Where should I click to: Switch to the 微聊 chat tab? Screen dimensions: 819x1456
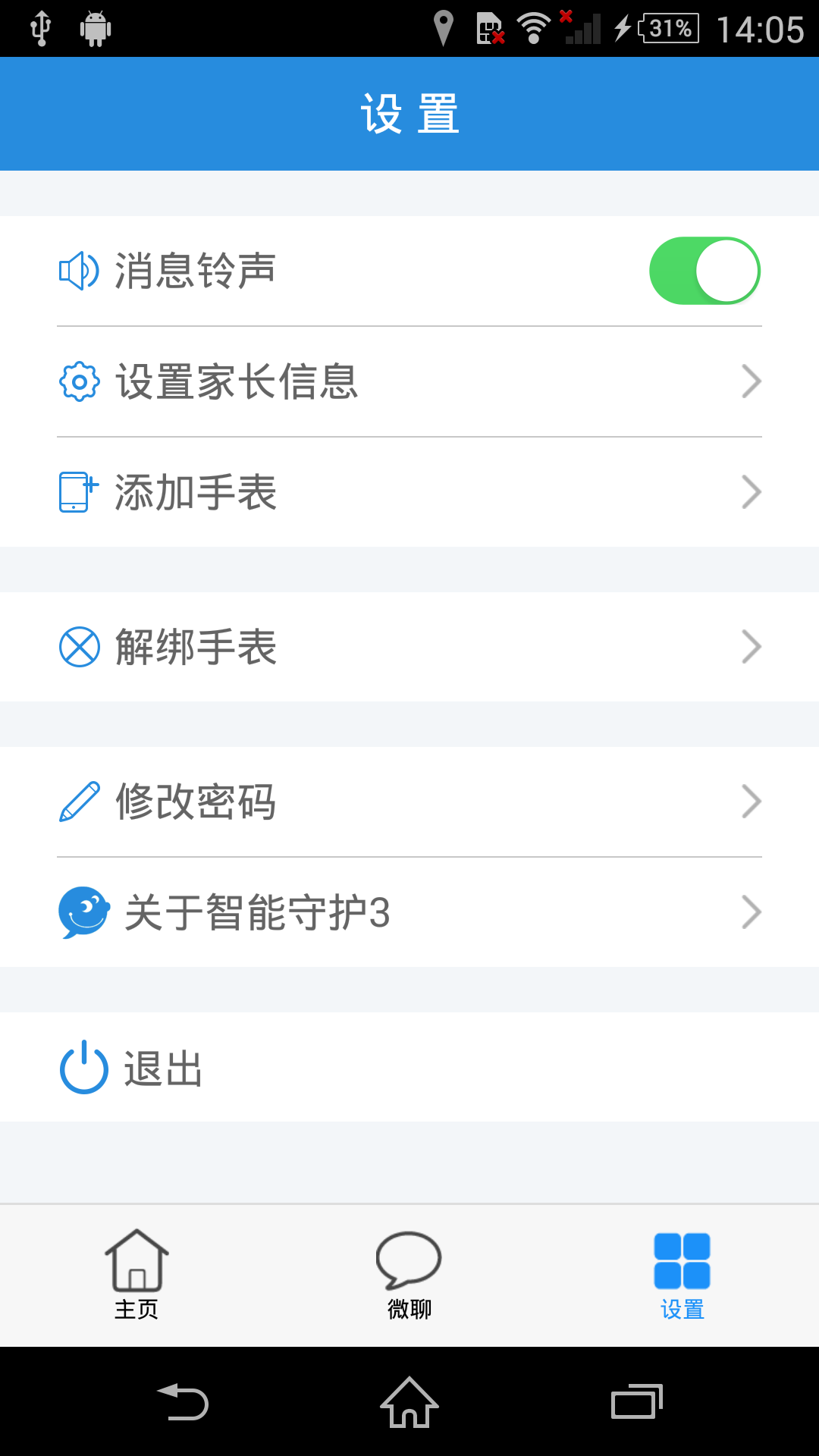[x=409, y=1275]
